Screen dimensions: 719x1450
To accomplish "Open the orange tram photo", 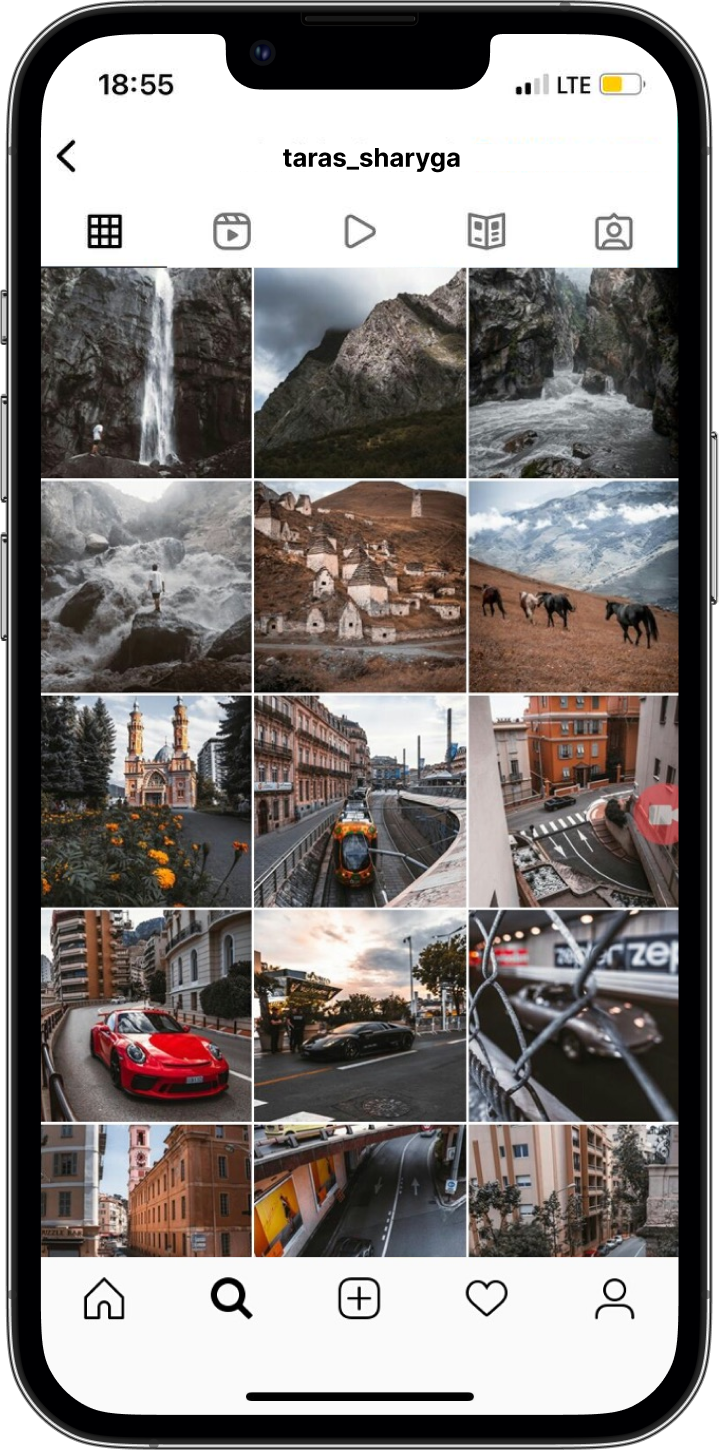I will point(360,801).
